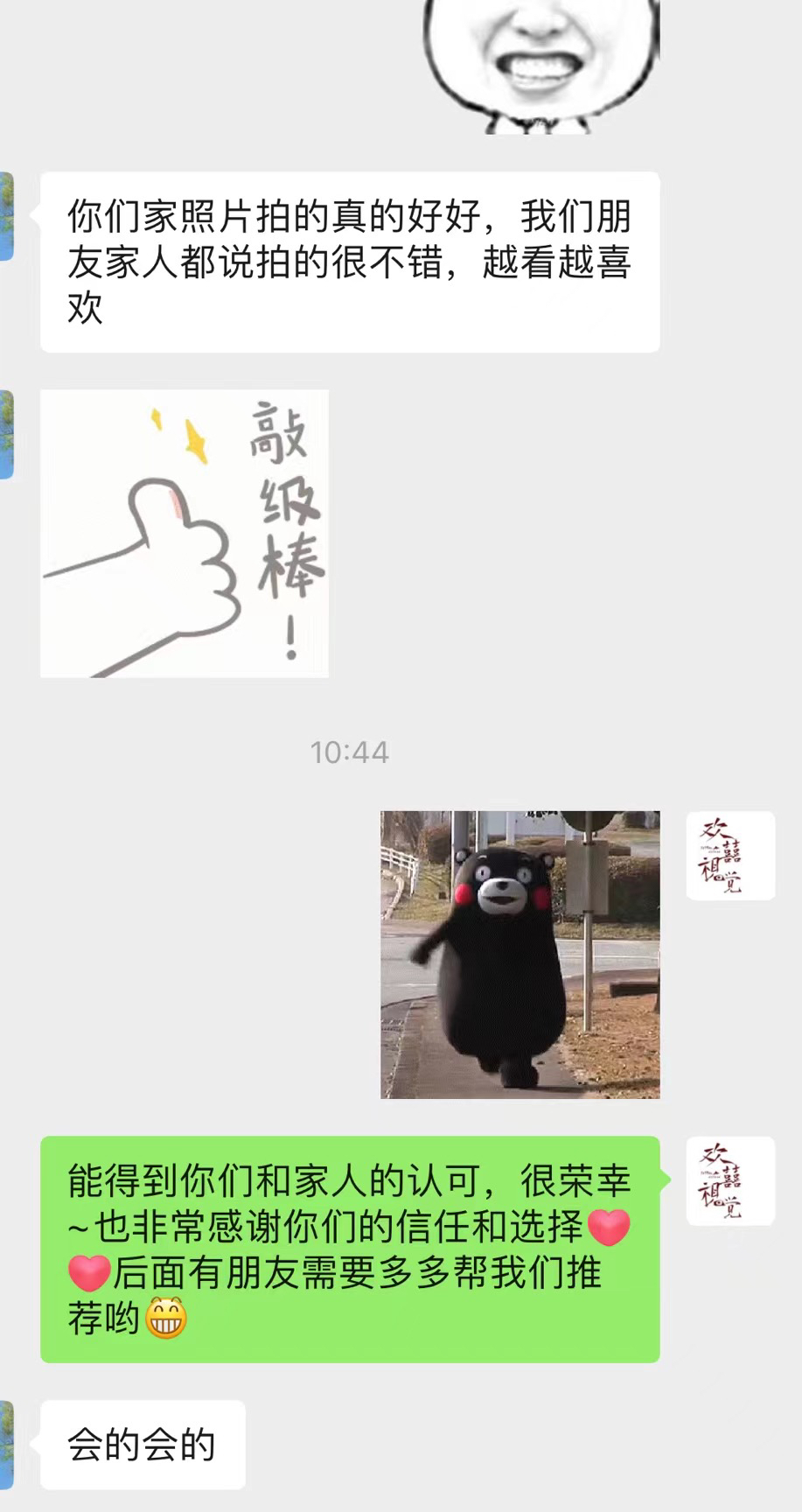Open contact avatar beside 会的会的 message

pyautogui.click(x=6, y=1445)
